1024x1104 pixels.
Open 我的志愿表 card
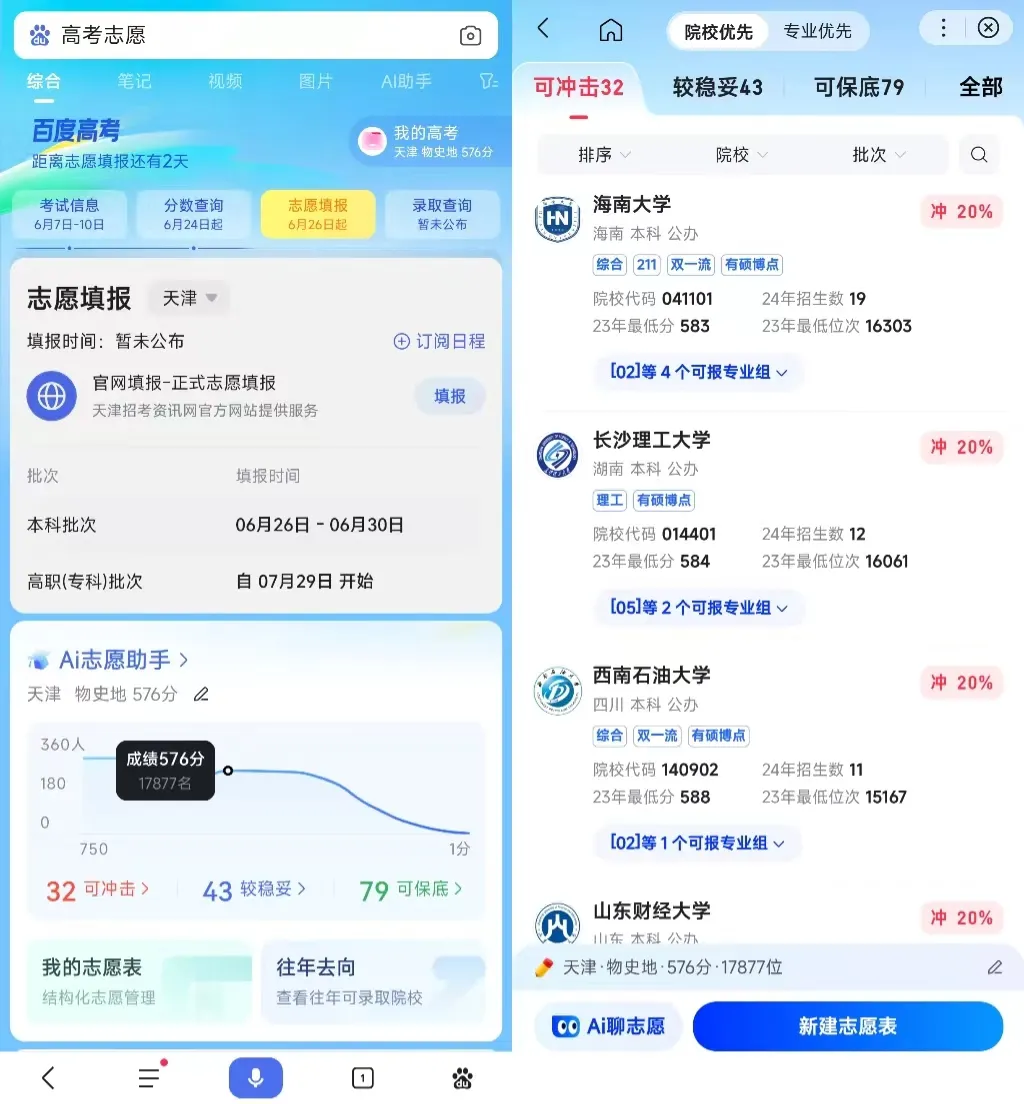click(x=138, y=981)
